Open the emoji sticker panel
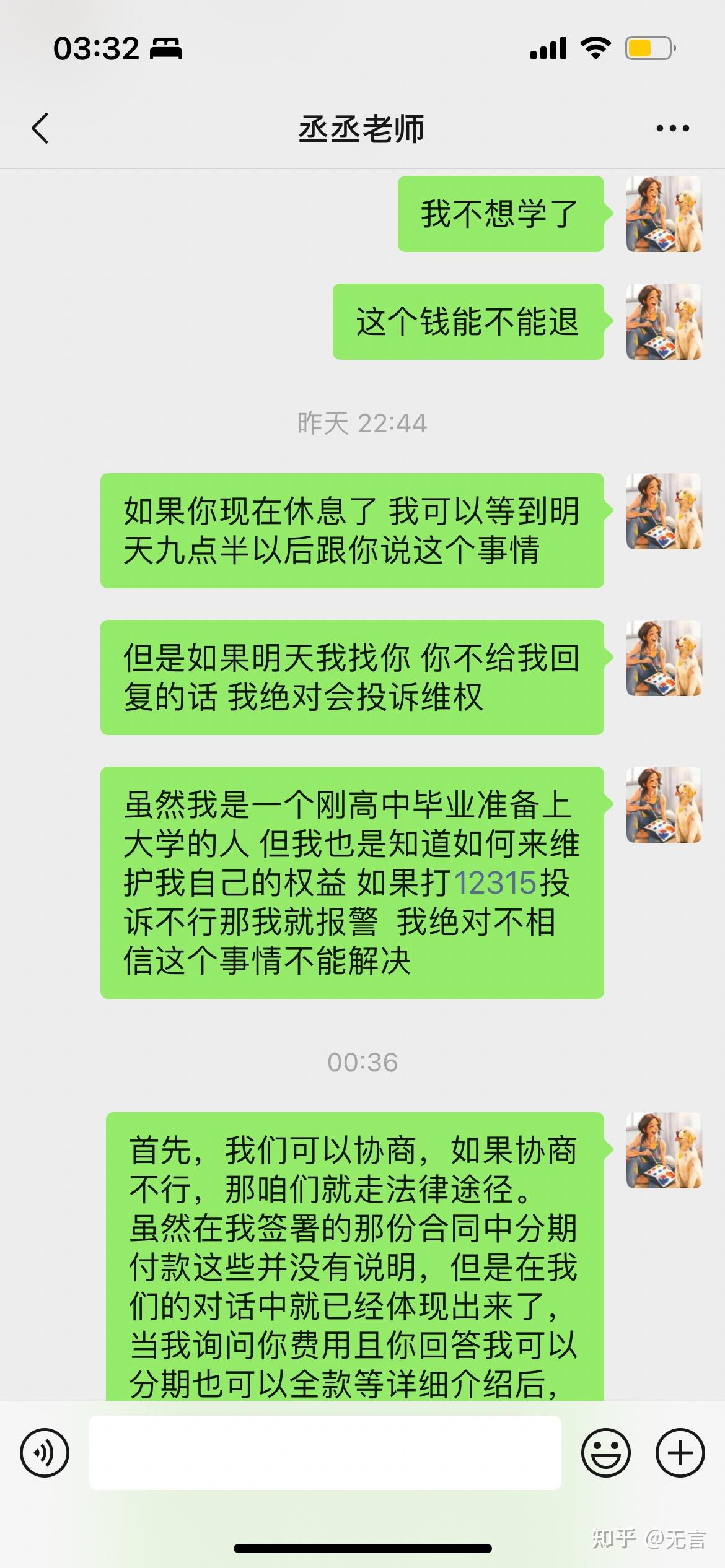Screen dimensions: 725x1568 605,1453
